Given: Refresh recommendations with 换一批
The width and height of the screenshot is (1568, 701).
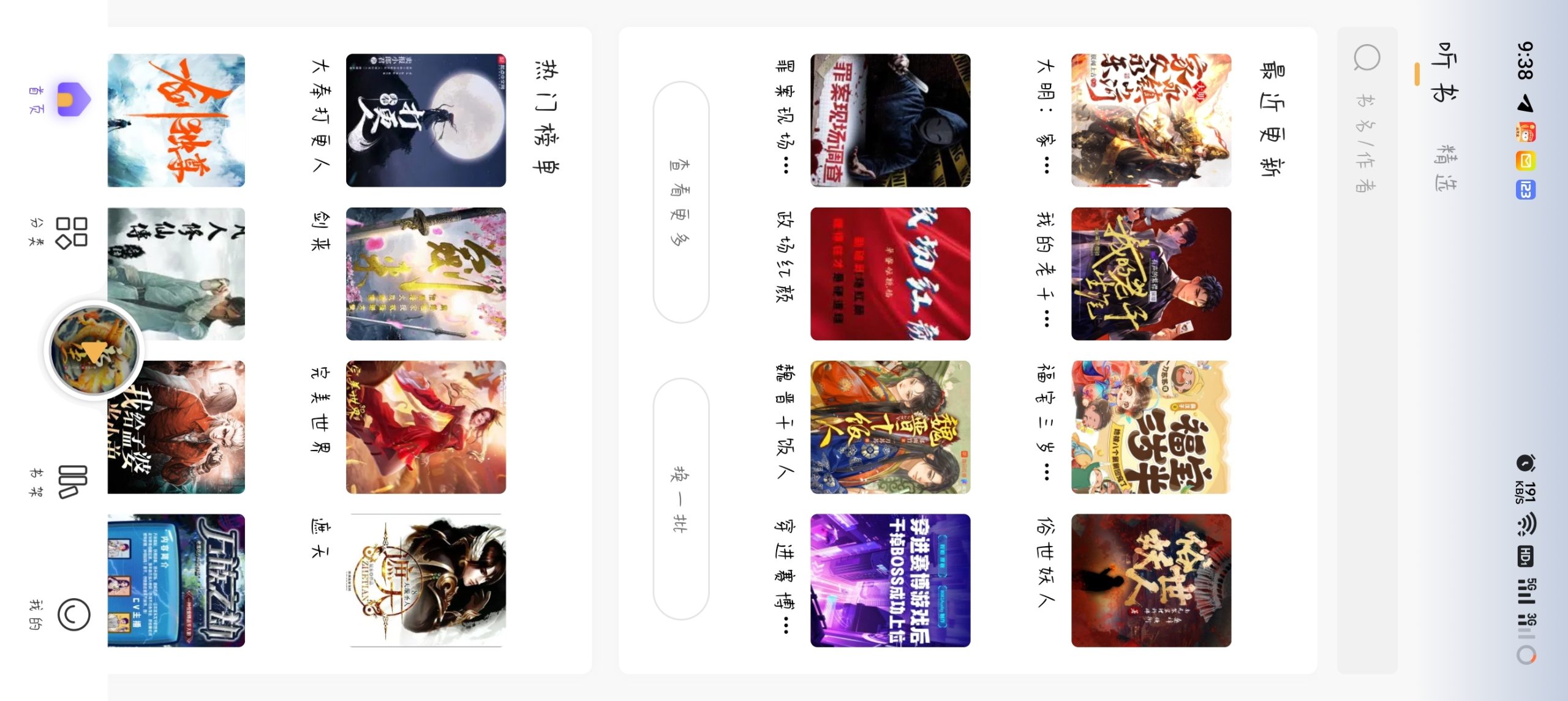Looking at the screenshot, I should pos(680,498).
